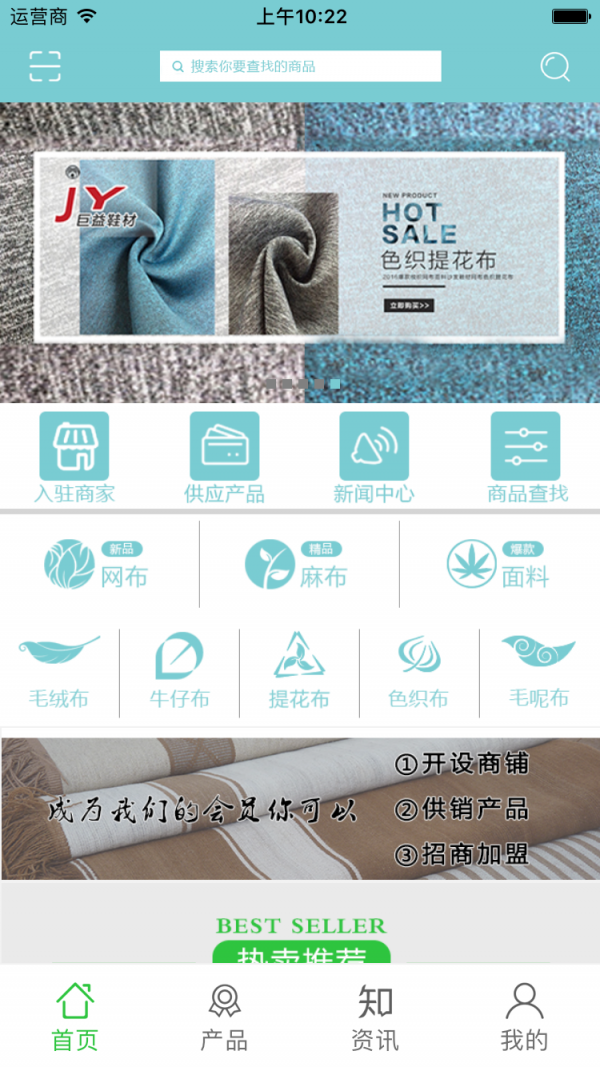Browse the 牛仔布 category
Screen dimensions: 600x1067
click(x=180, y=672)
